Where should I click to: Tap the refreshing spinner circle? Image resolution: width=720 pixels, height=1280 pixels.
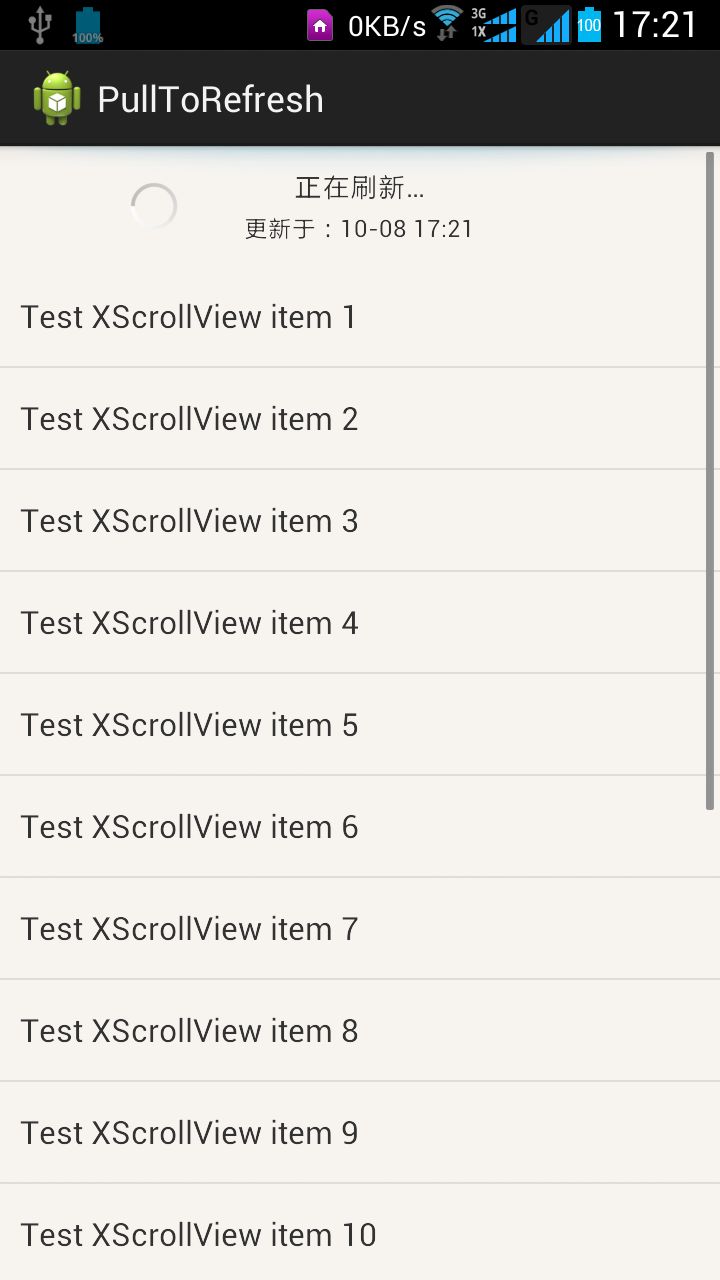click(x=153, y=205)
